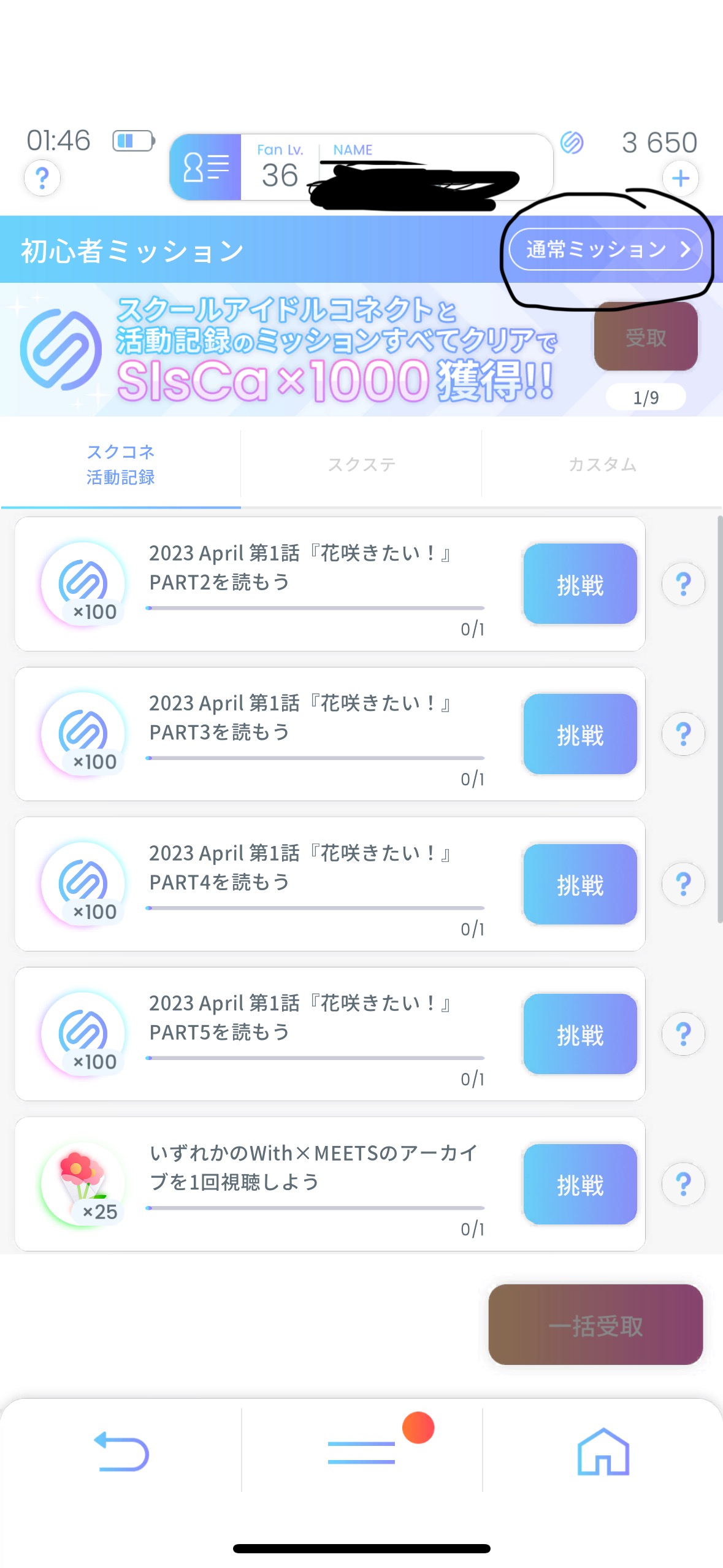
Task: Tap 受取 on the SIsCa×1000 banner
Action: pyautogui.click(x=645, y=337)
